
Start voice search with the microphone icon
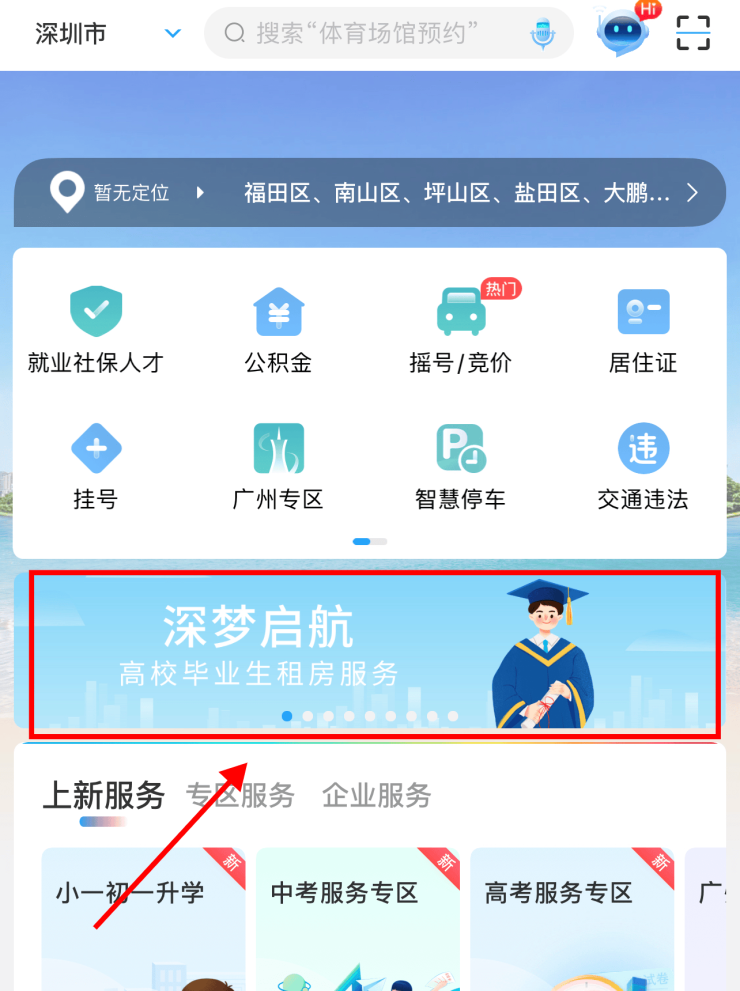click(x=542, y=34)
